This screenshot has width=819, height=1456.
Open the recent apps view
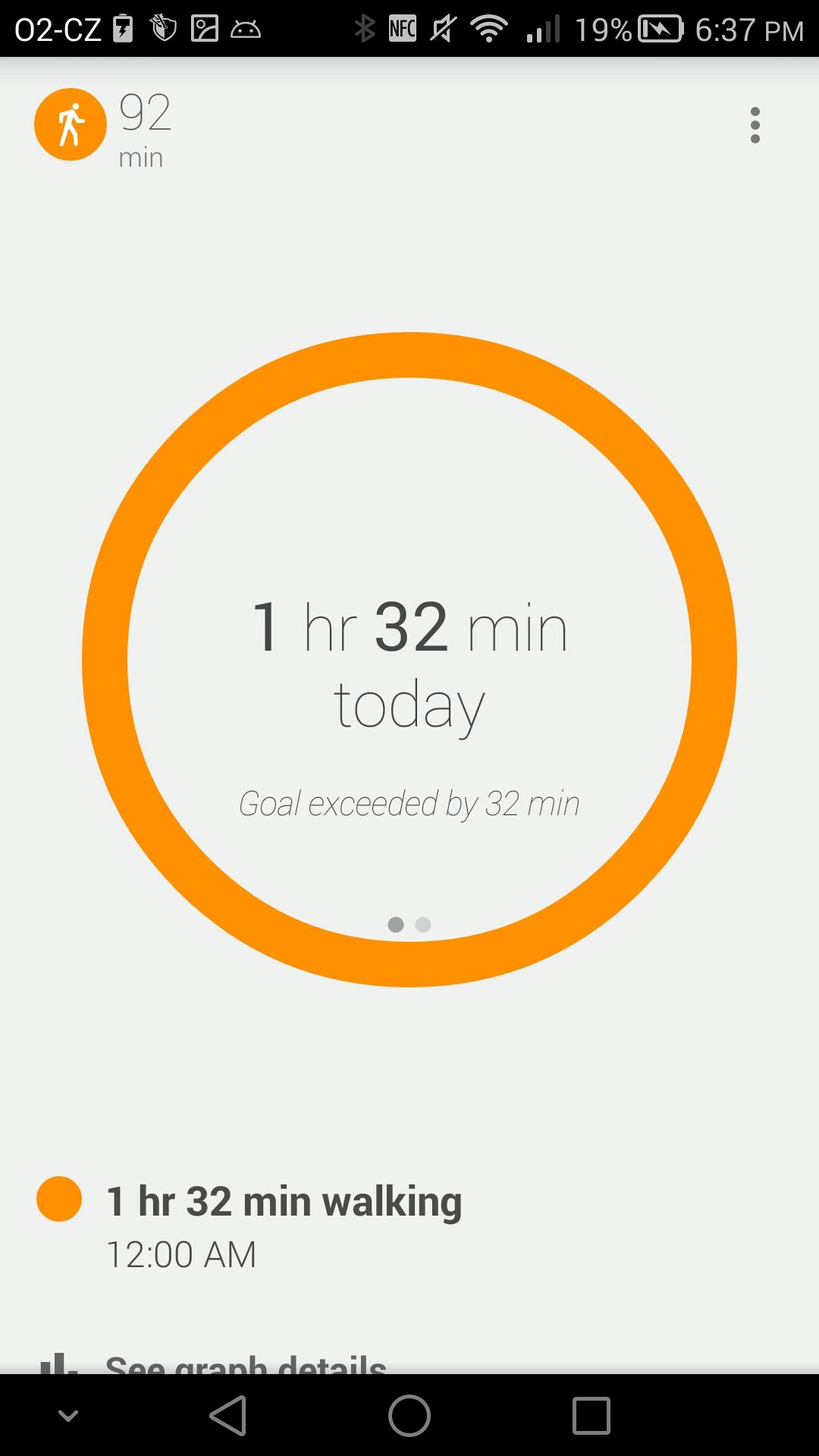coord(591,1415)
